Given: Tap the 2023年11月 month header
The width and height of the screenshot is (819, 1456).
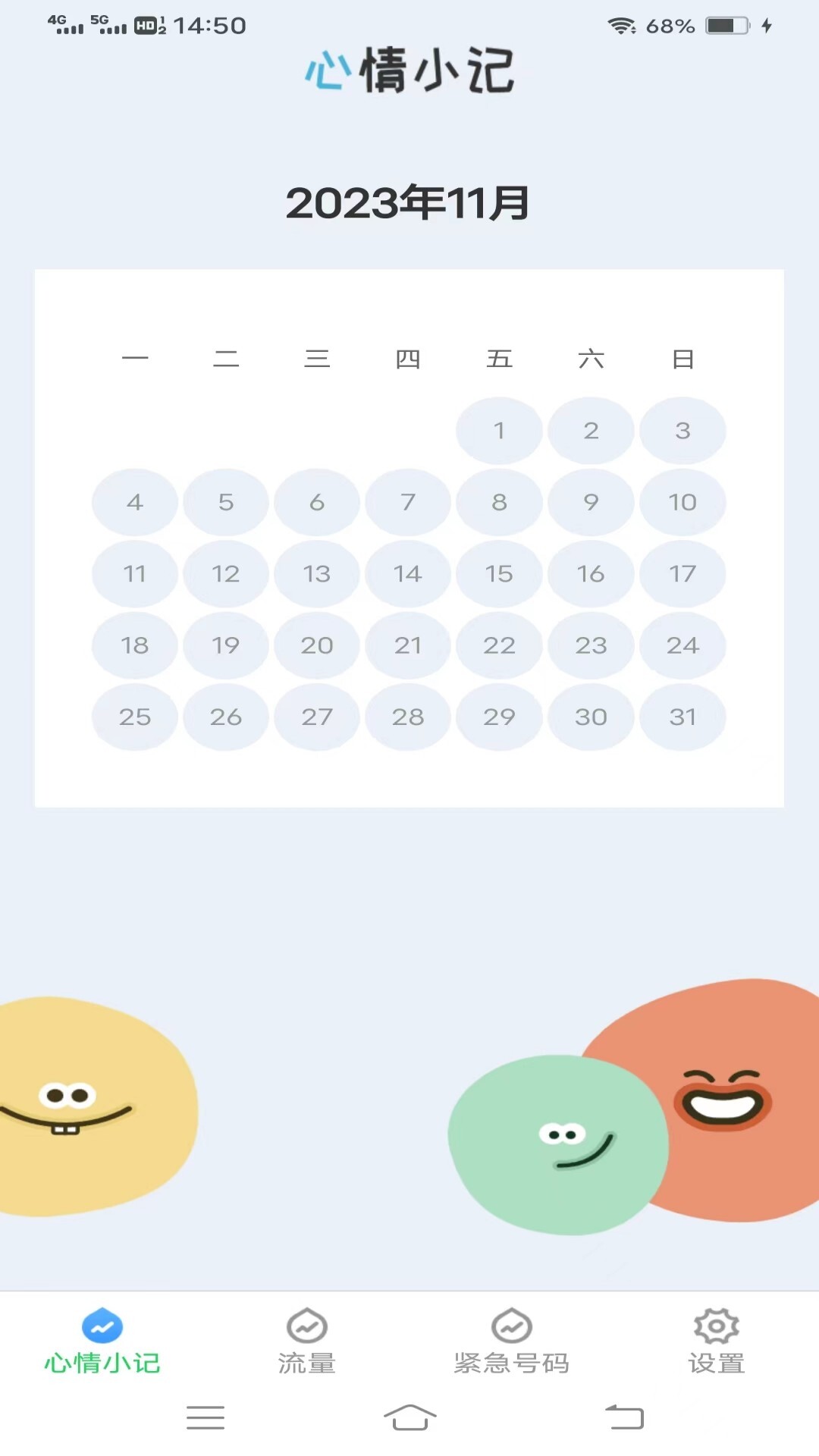Looking at the screenshot, I should click(409, 202).
